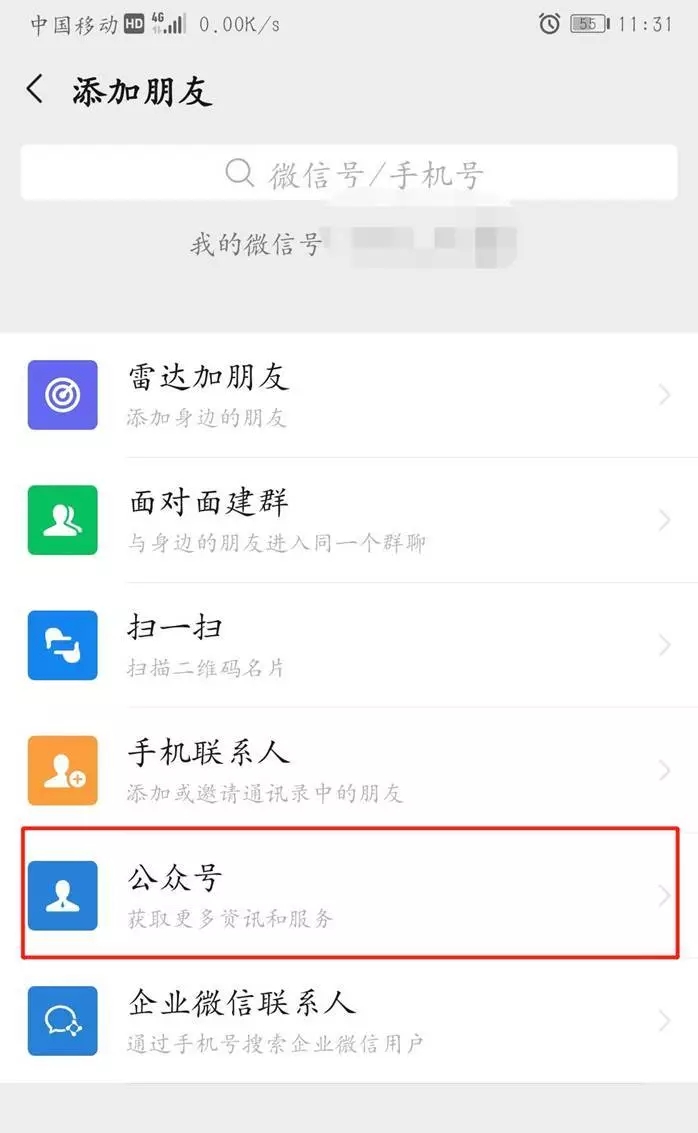Open 扫一扫 to scan QR code
Image resolution: width=698 pixels, height=1133 pixels.
(x=349, y=645)
